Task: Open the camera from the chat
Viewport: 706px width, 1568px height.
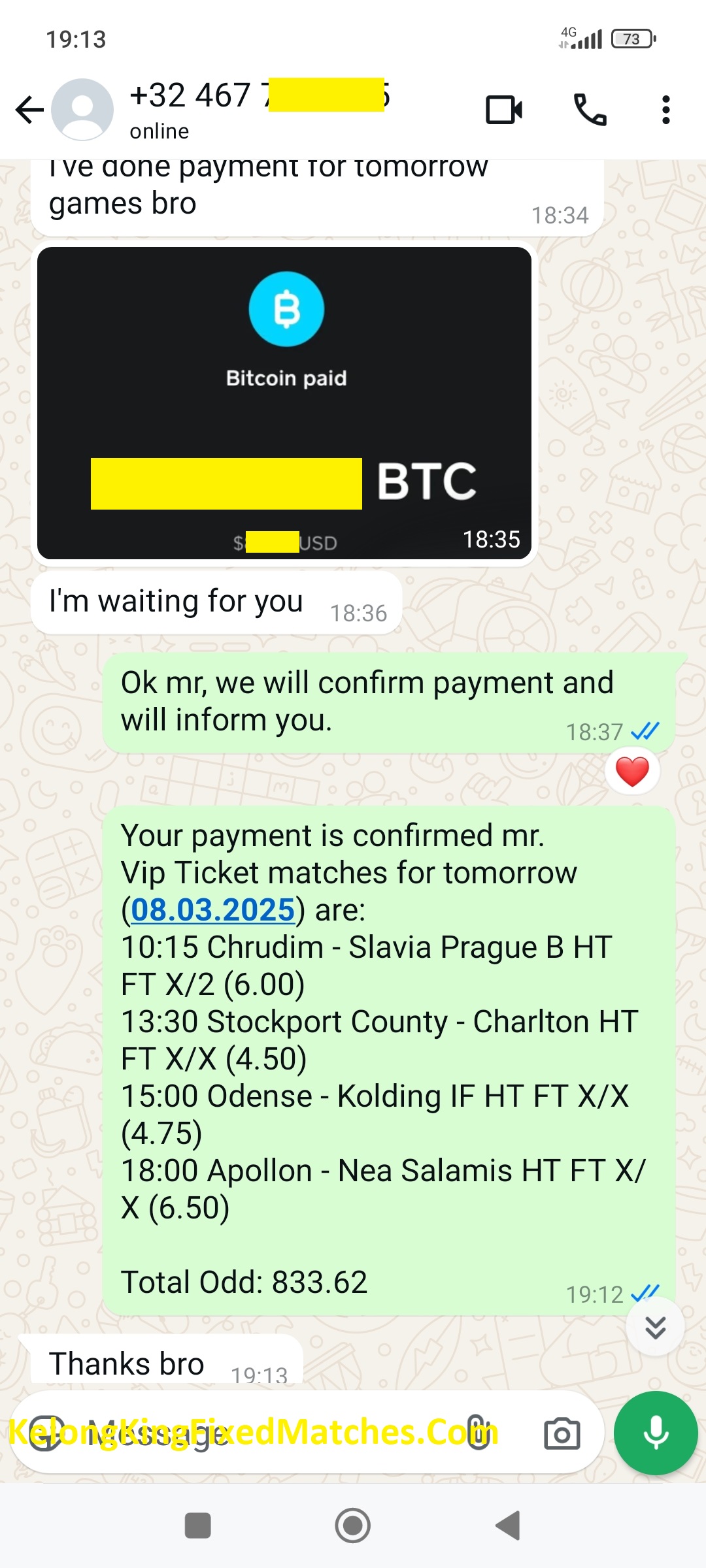Action: (562, 1433)
